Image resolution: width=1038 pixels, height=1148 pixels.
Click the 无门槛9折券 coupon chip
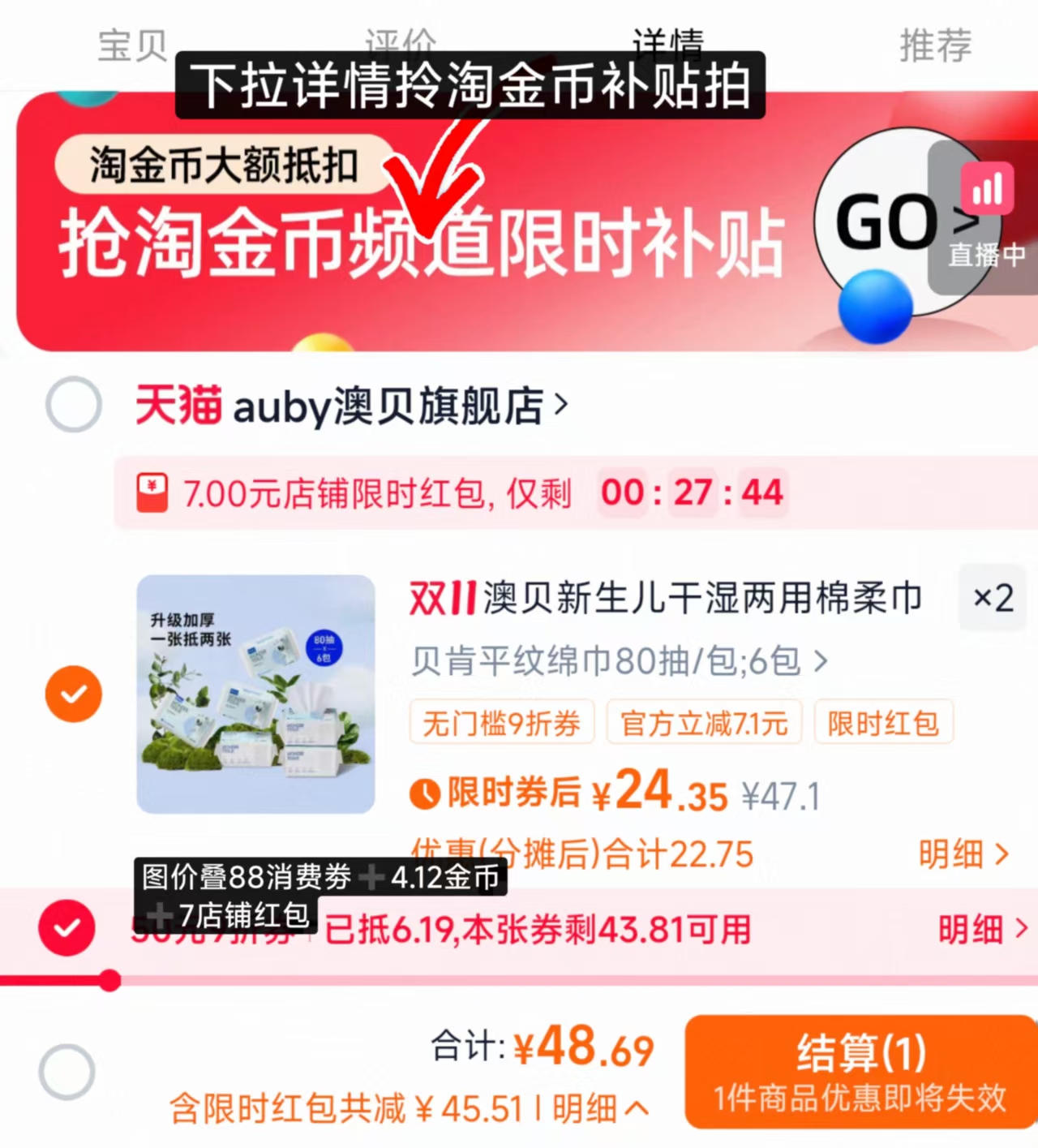(501, 722)
